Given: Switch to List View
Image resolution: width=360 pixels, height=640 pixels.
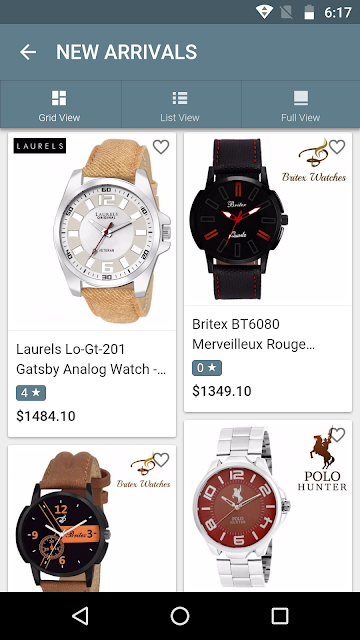Looking at the screenshot, I should pyautogui.click(x=180, y=105).
